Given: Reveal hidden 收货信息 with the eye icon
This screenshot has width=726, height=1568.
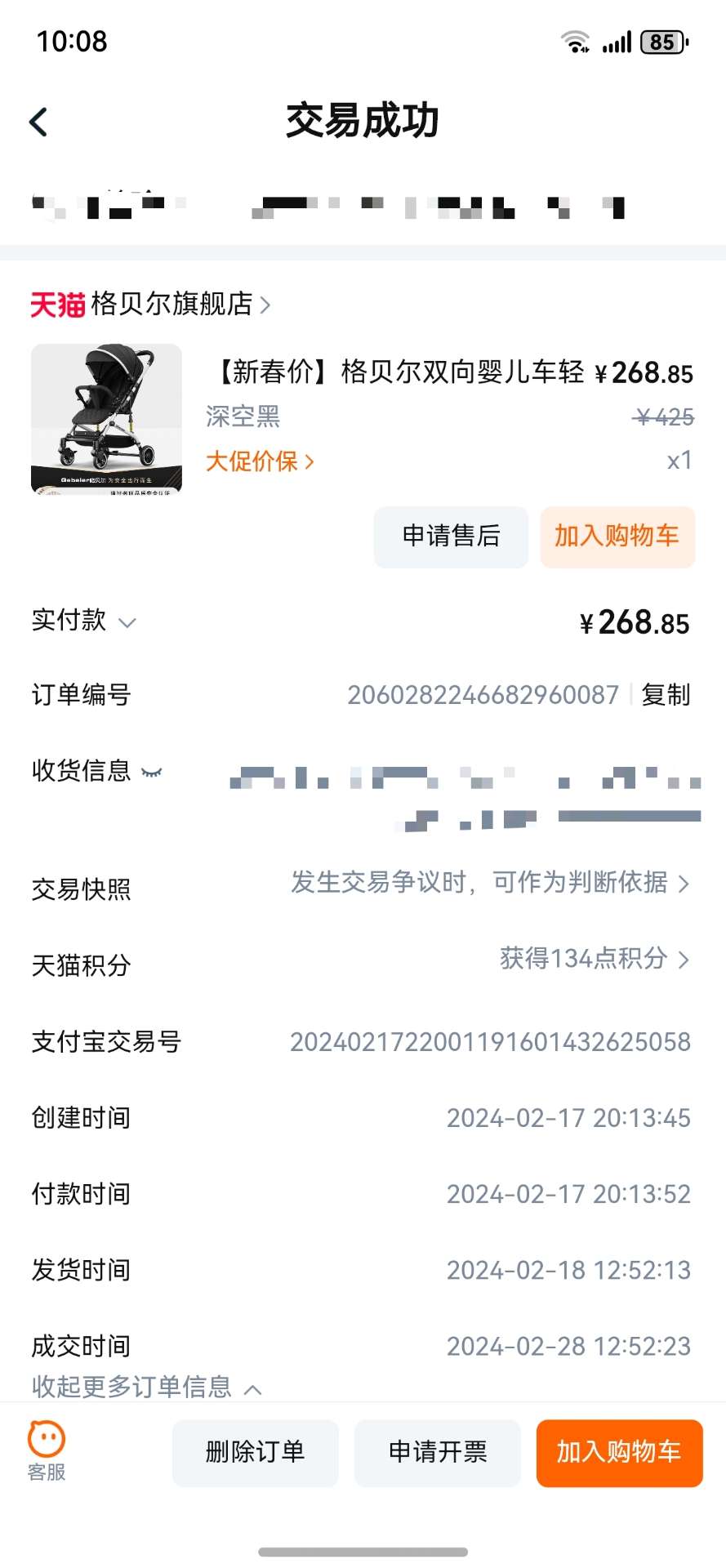Looking at the screenshot, I should tap(152, 772).
